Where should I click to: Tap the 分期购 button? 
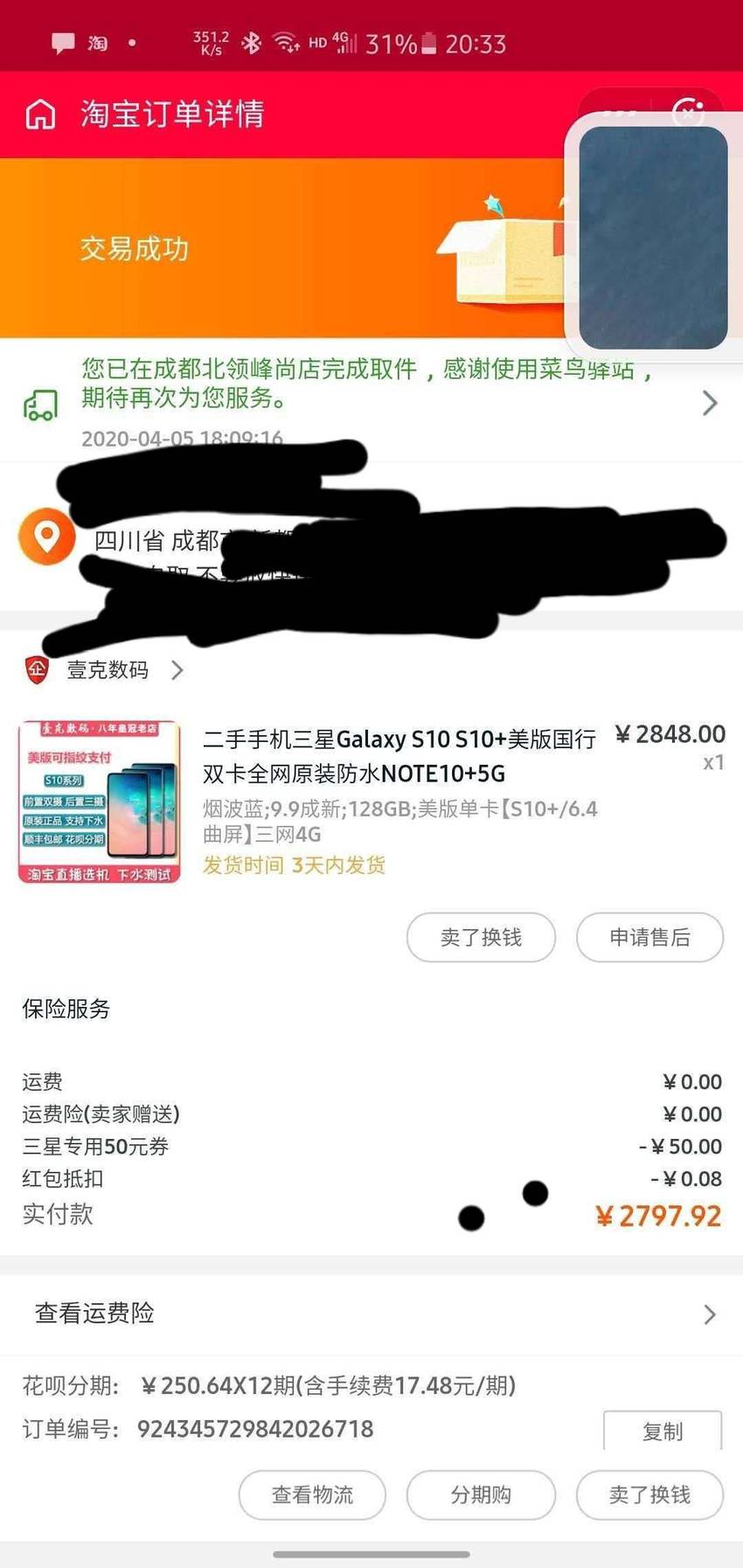481,1495
